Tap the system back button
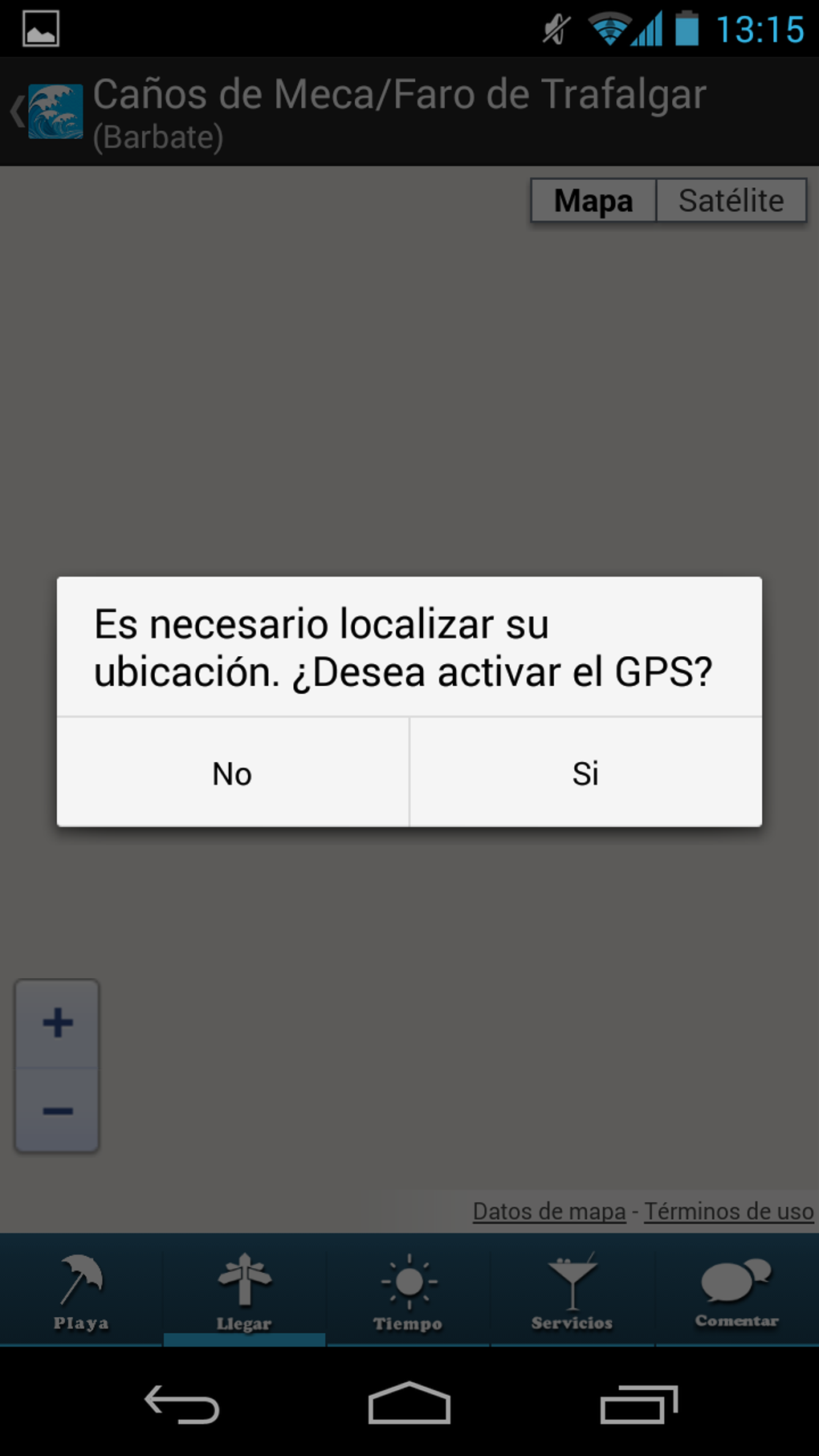The width and height of the screenshot is (819, 1456). tap(181, 1404)
